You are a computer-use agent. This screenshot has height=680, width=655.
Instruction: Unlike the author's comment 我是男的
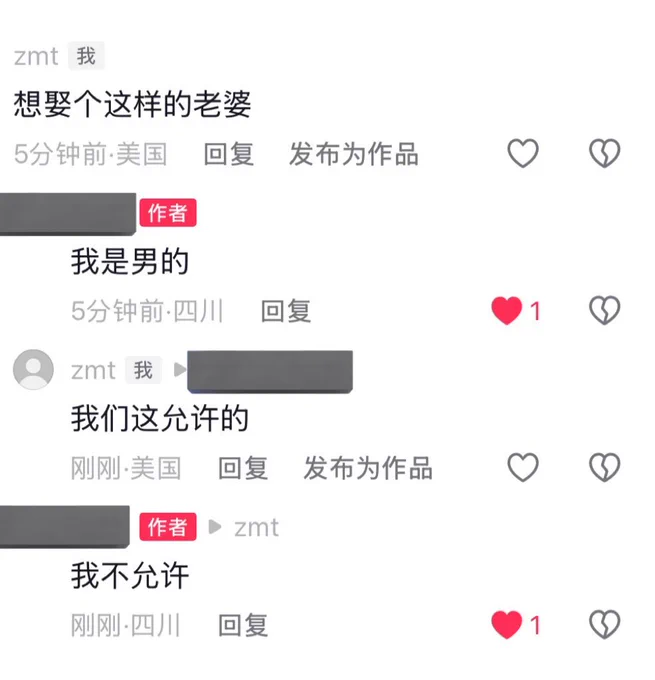coord(507,311)
